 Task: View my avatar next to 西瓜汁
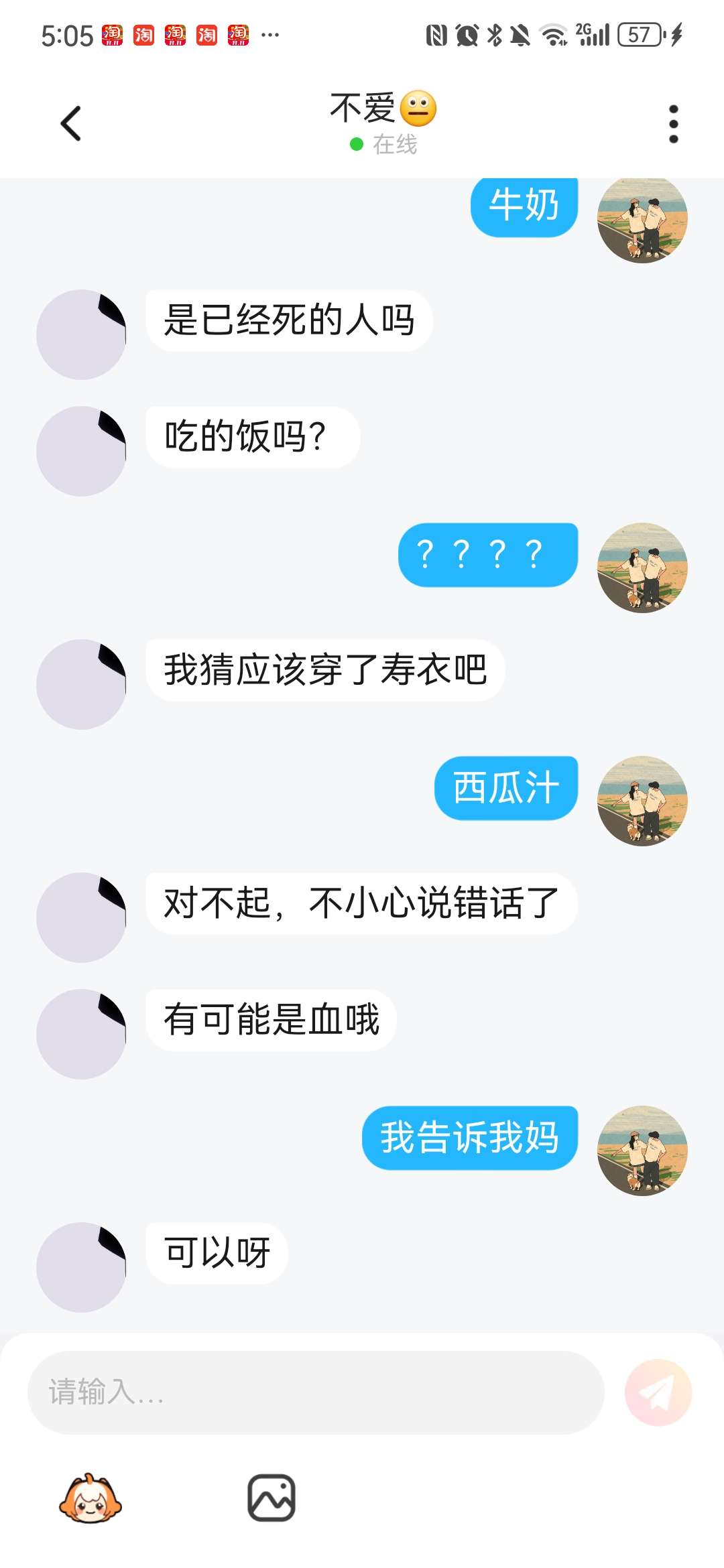pyautogui.click(x=642, y=801)
